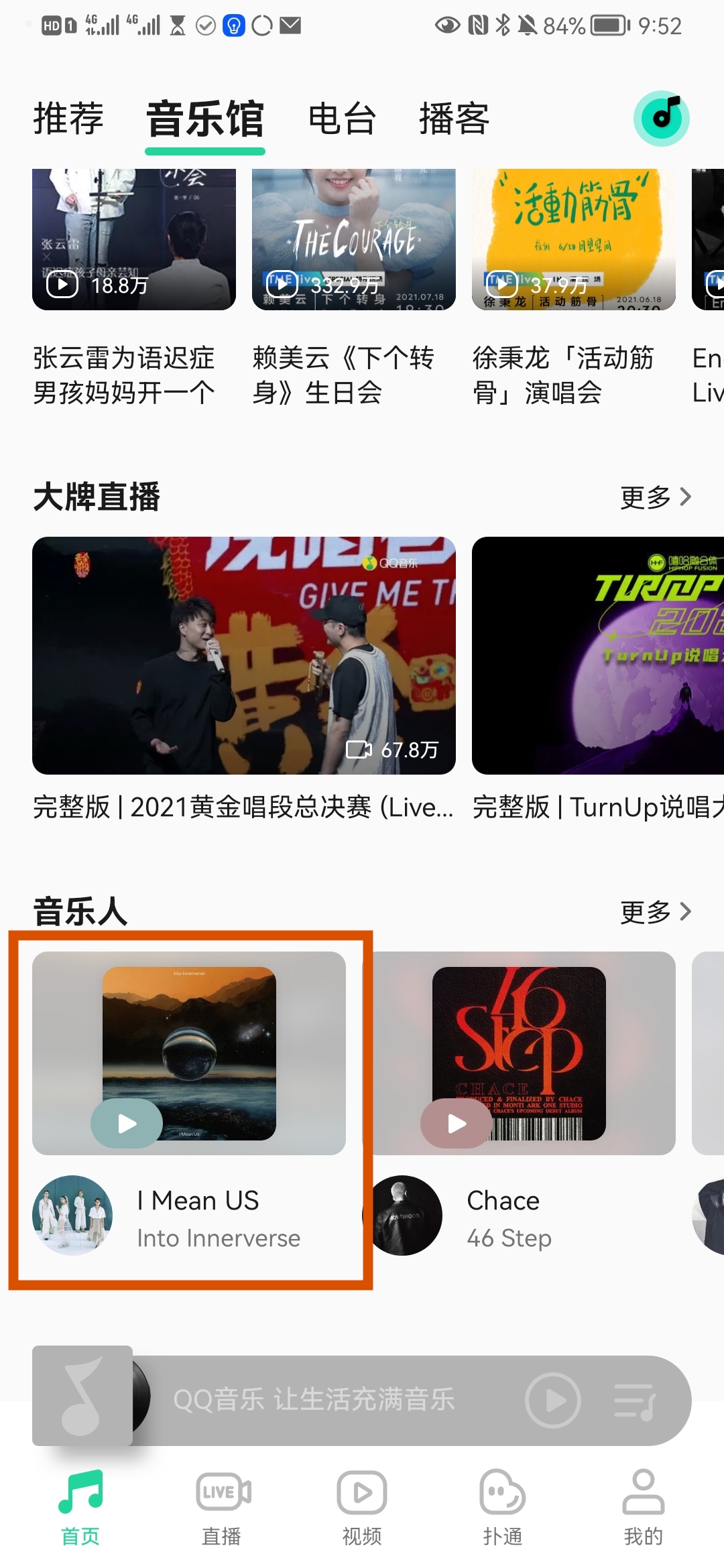Play Into Innerverse by I Mean US

(127, 1124)
